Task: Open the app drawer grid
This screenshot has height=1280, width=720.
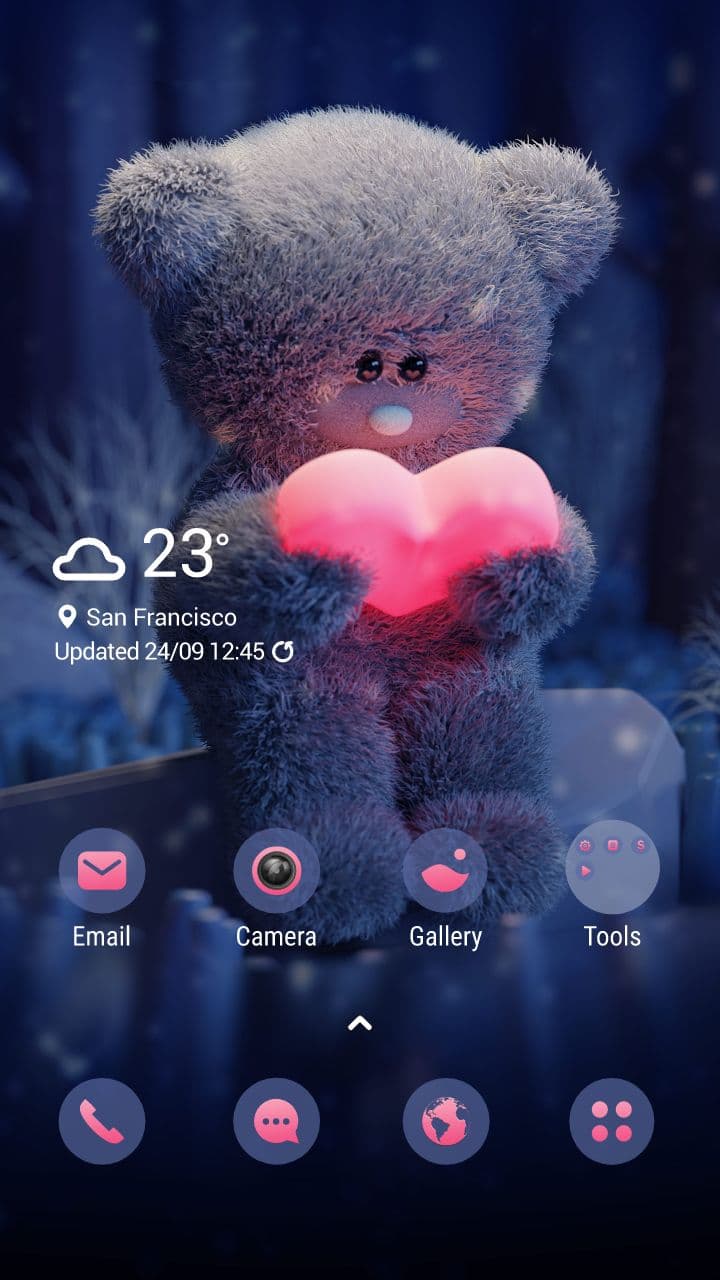Action: coord(611,1121)
